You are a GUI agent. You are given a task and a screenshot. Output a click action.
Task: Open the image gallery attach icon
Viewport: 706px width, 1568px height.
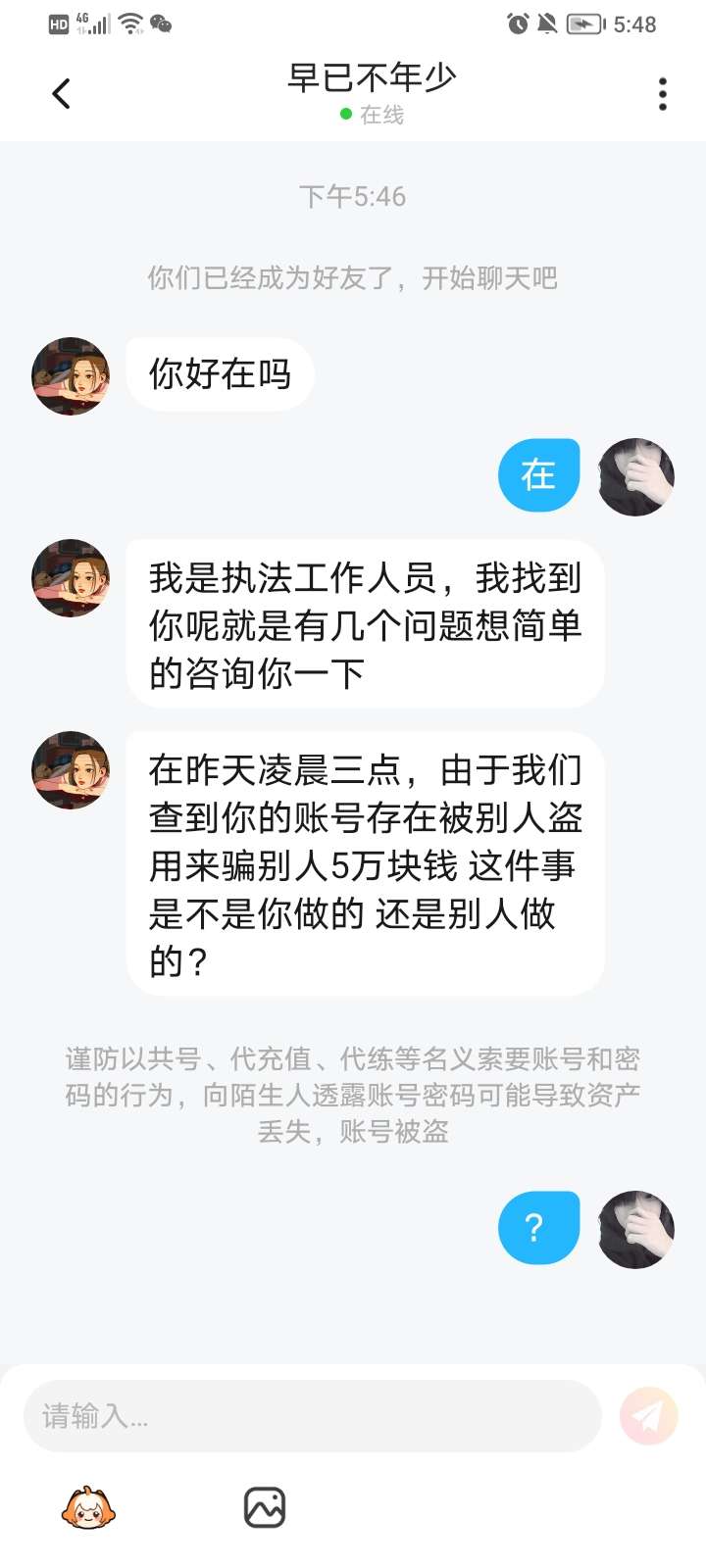(x=265, y=1507)
